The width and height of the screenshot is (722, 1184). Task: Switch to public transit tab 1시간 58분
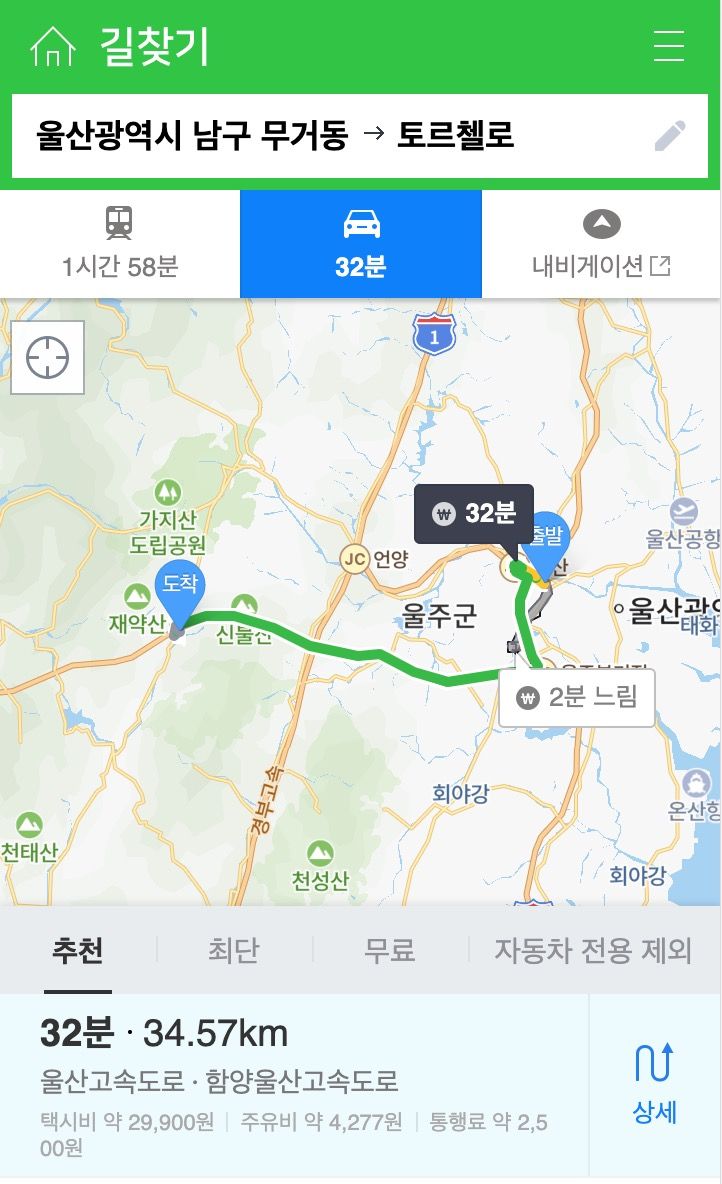(x=120, y=244)
